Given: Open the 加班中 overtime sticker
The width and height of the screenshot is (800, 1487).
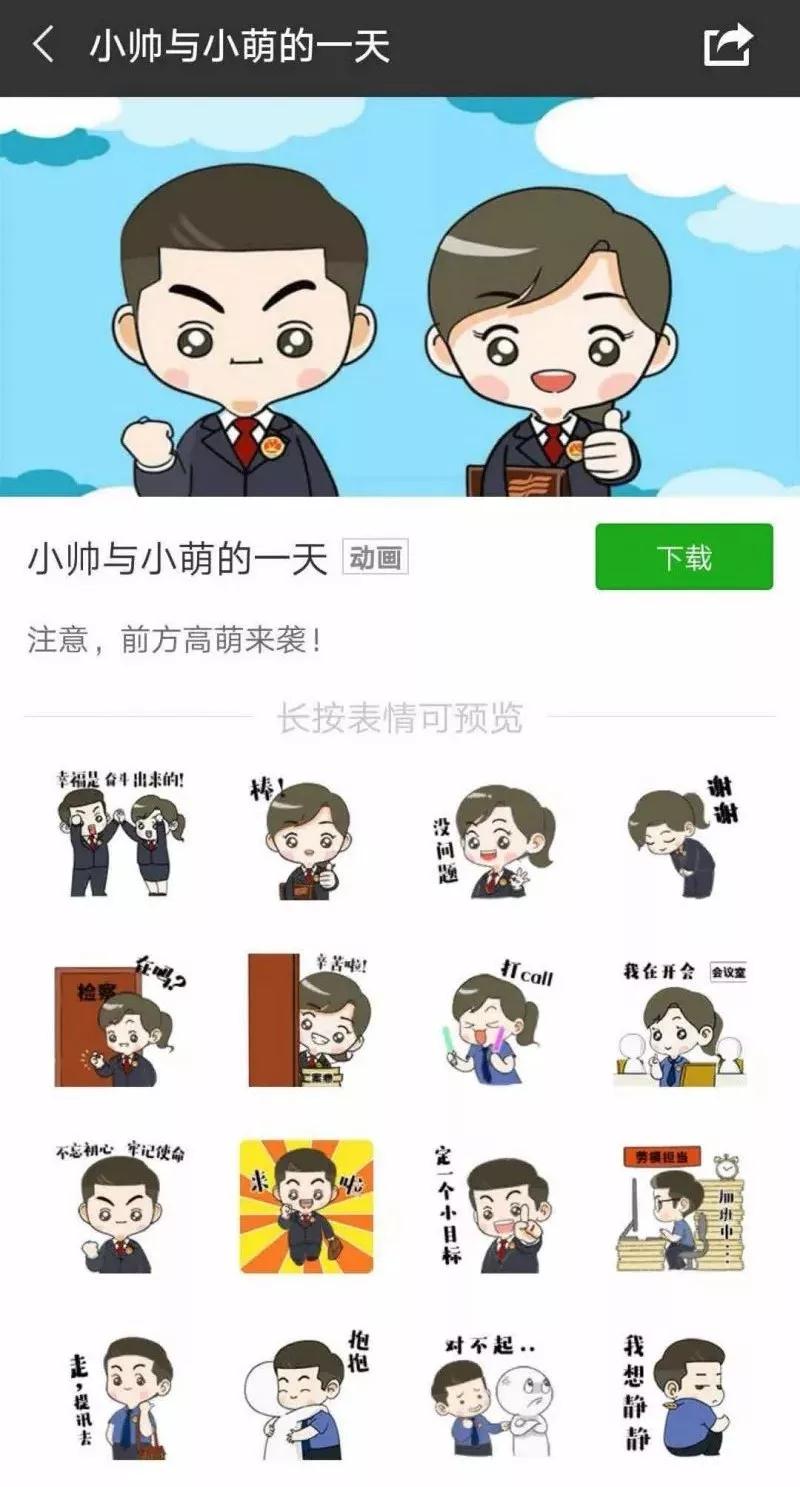Looking at the screenshot, I should coord(681,1207).
